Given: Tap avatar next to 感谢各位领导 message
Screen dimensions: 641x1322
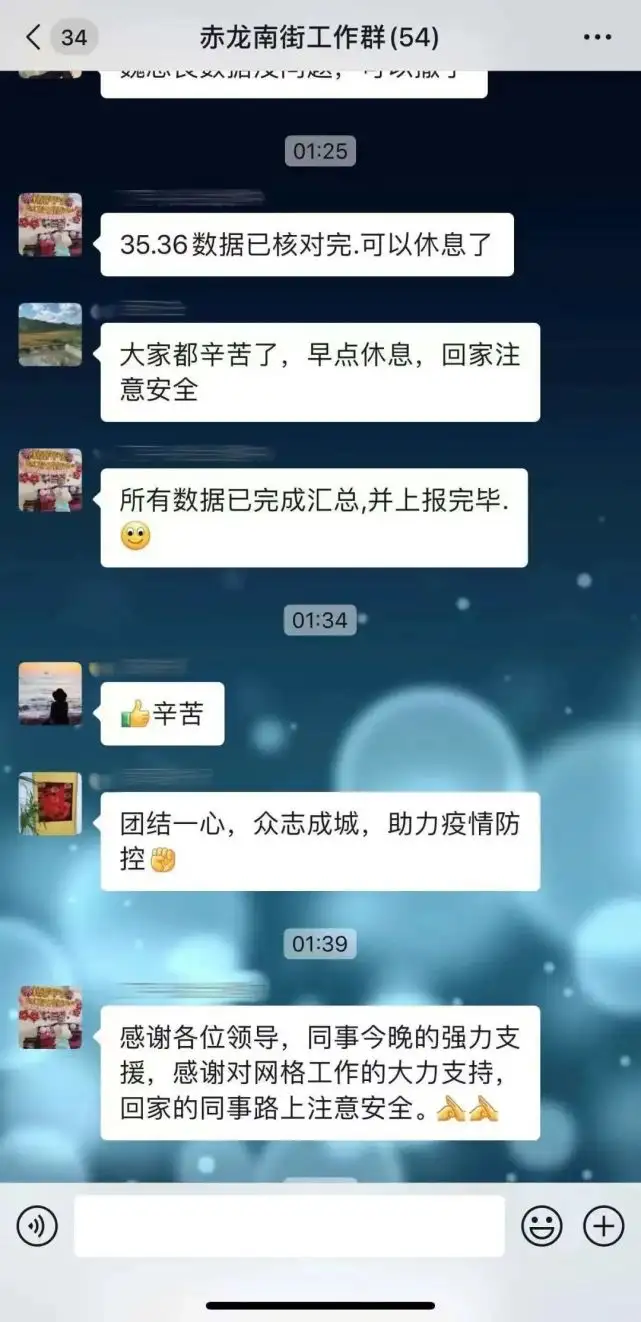Looking at the screenshot, I should click(x=50, y=1017).
